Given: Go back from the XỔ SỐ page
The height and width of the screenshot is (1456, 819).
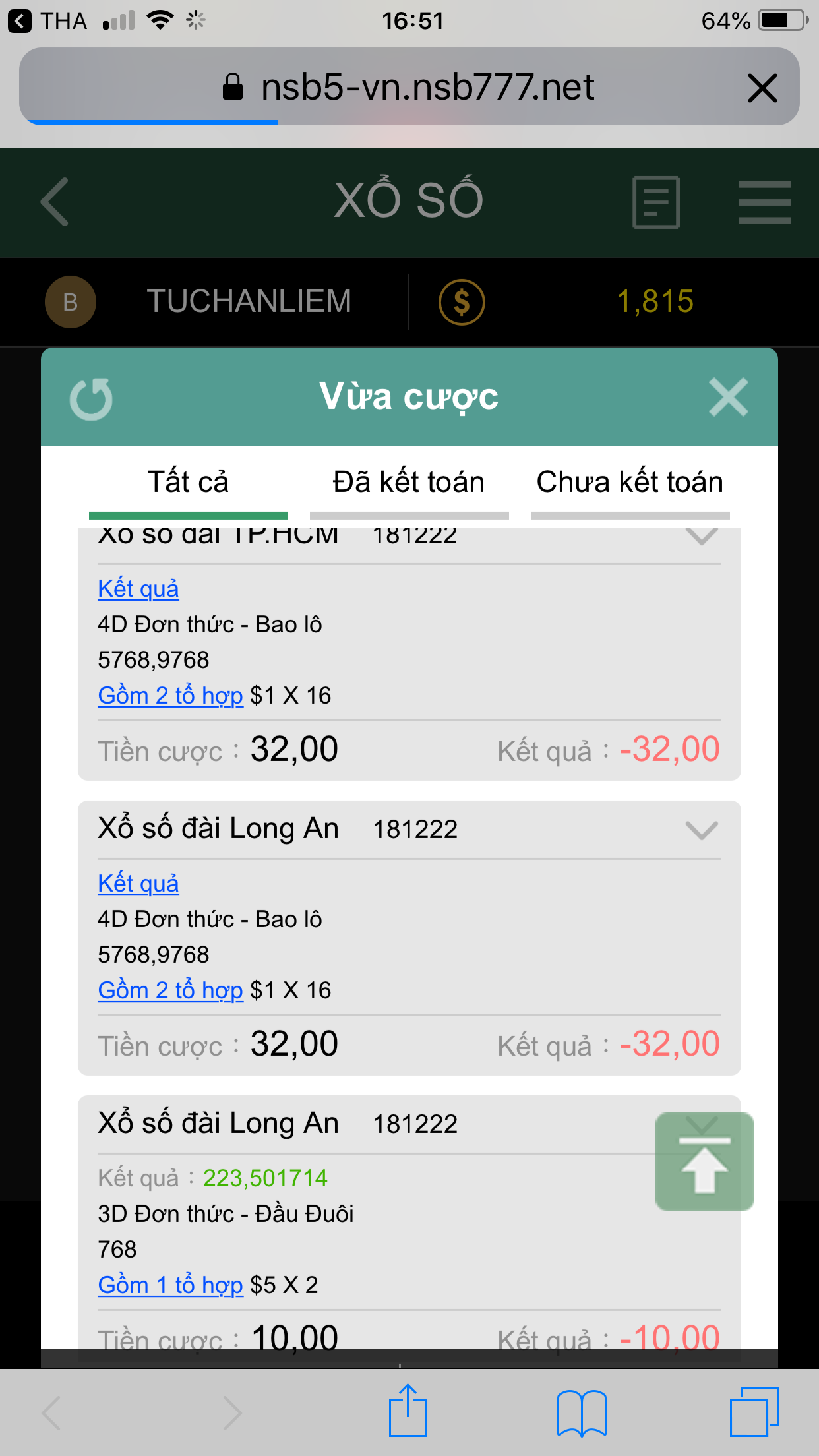Looking at the screenshot, I should pyautogui.click(x=55, y=202).
